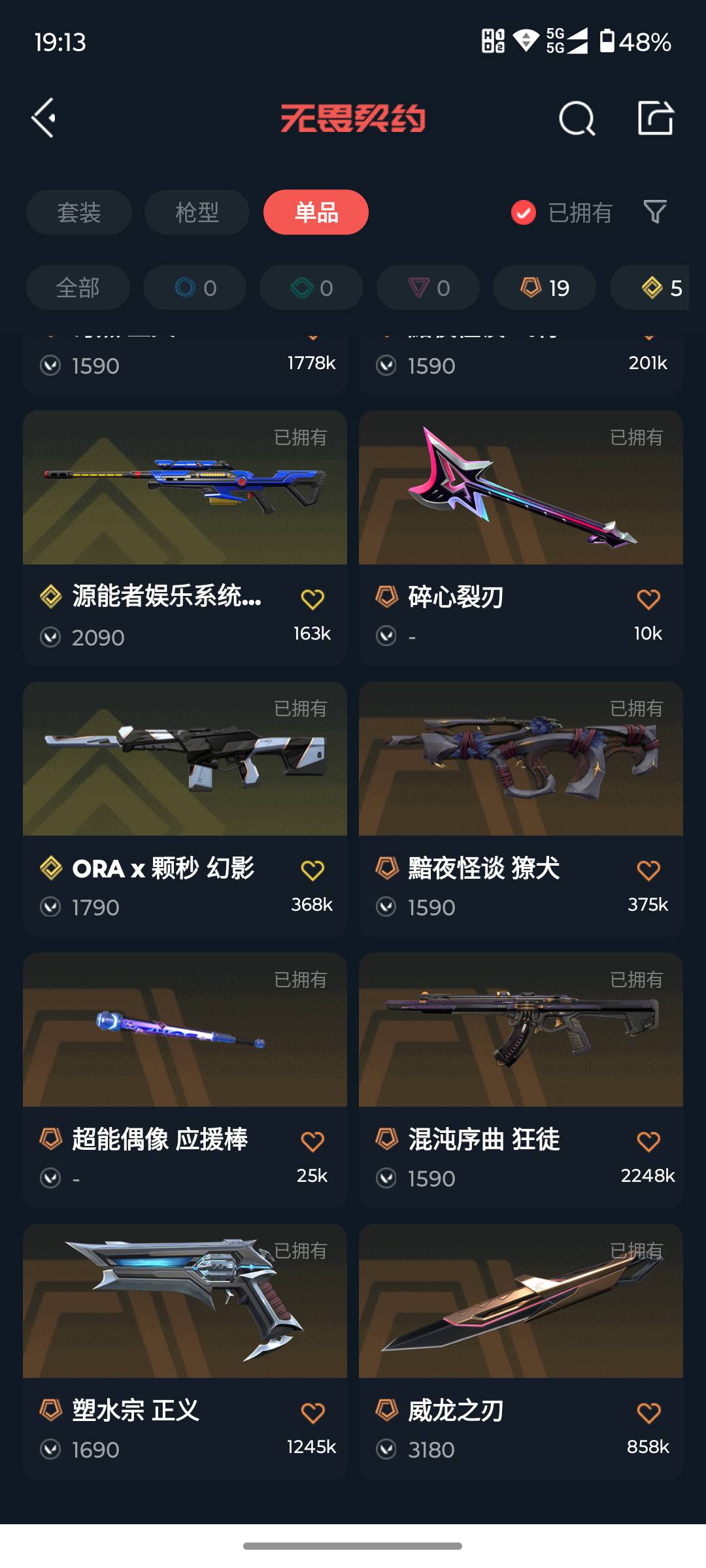The width and height of the screenshot is (706, 1568).
Task: Tap the back arrow
Action: click(43, 118)
